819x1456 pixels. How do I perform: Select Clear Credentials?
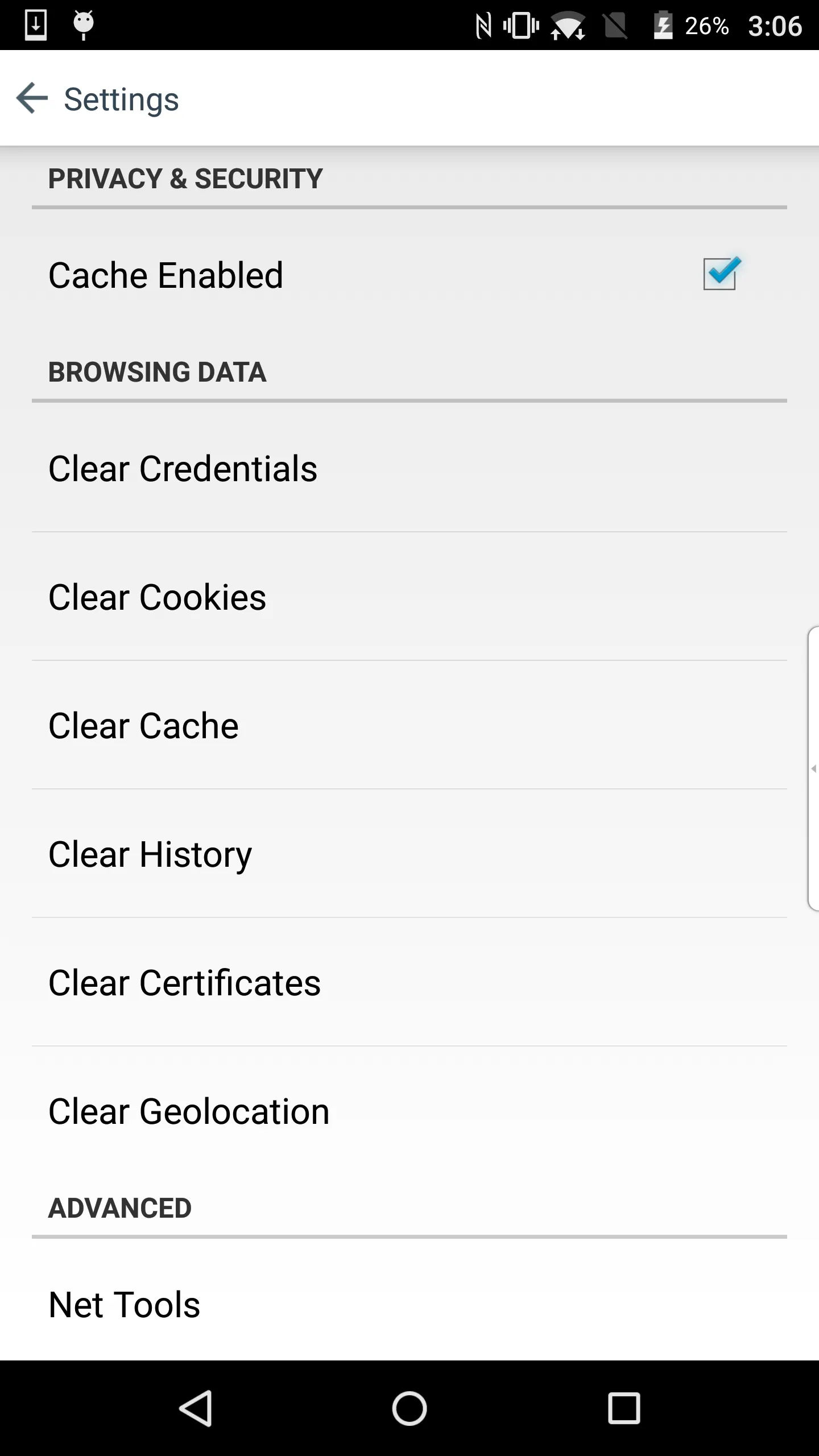tap(183, 468)
